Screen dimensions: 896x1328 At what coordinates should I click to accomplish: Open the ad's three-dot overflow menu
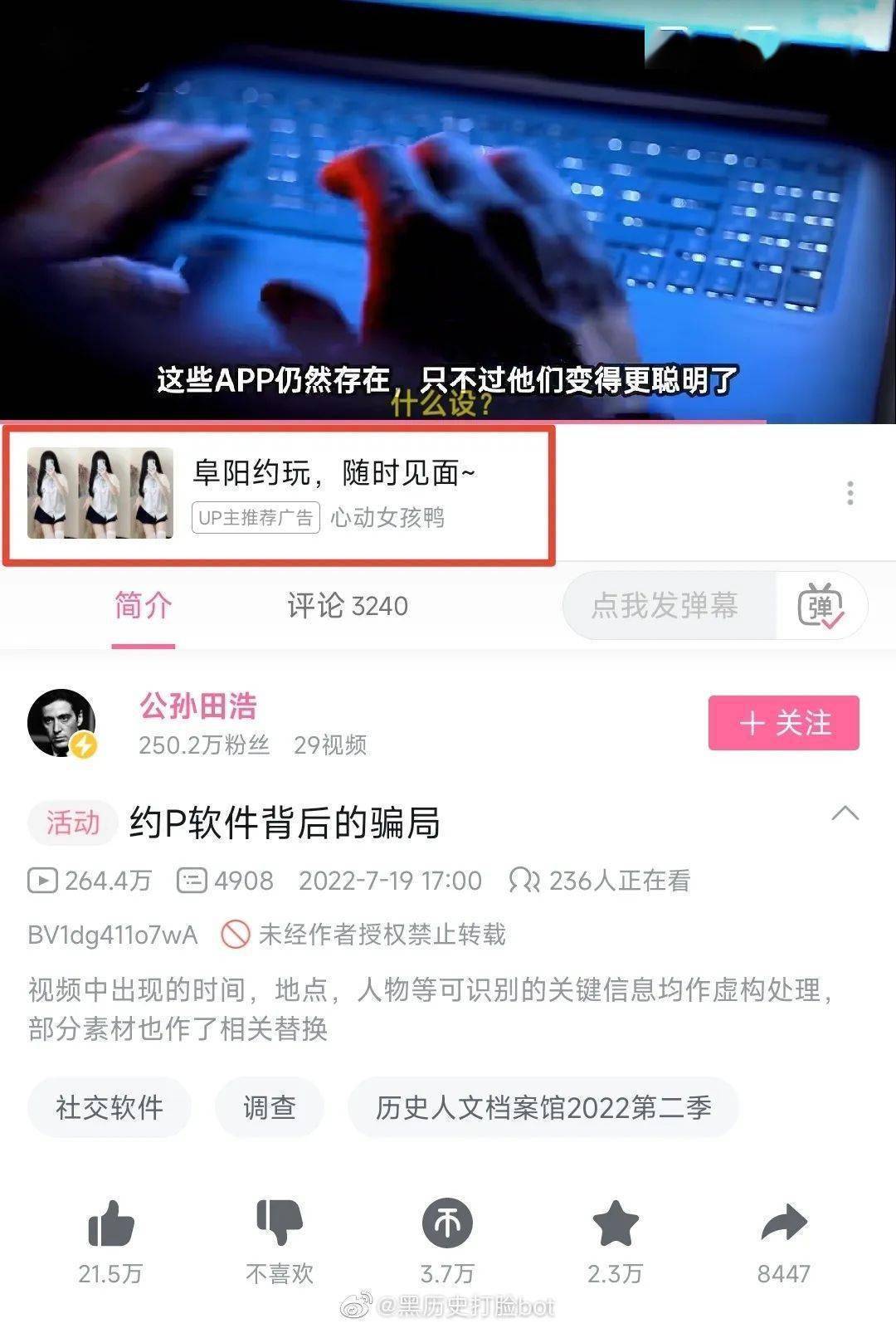click(x=850, y=492)
